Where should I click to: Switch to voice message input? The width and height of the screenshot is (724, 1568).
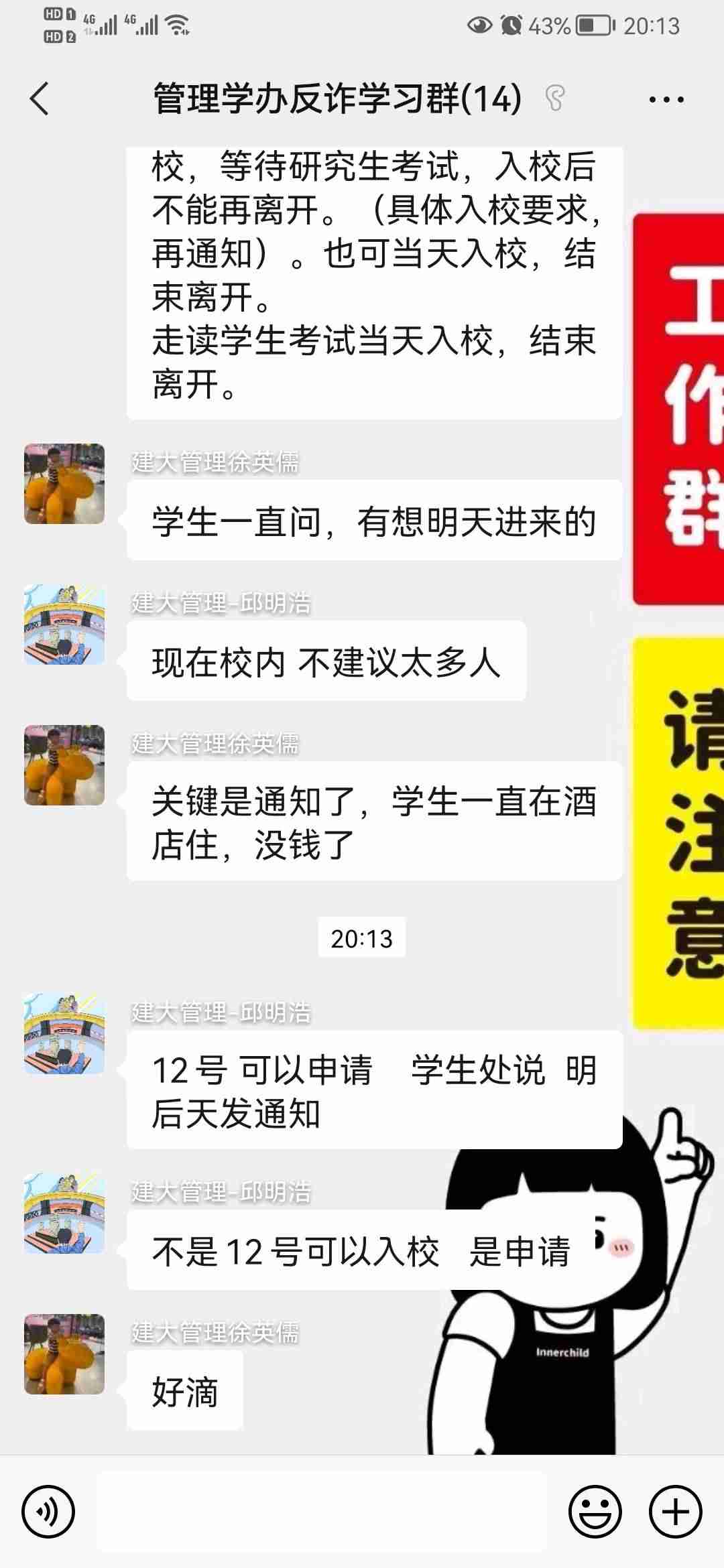(x=48, y=1512)
